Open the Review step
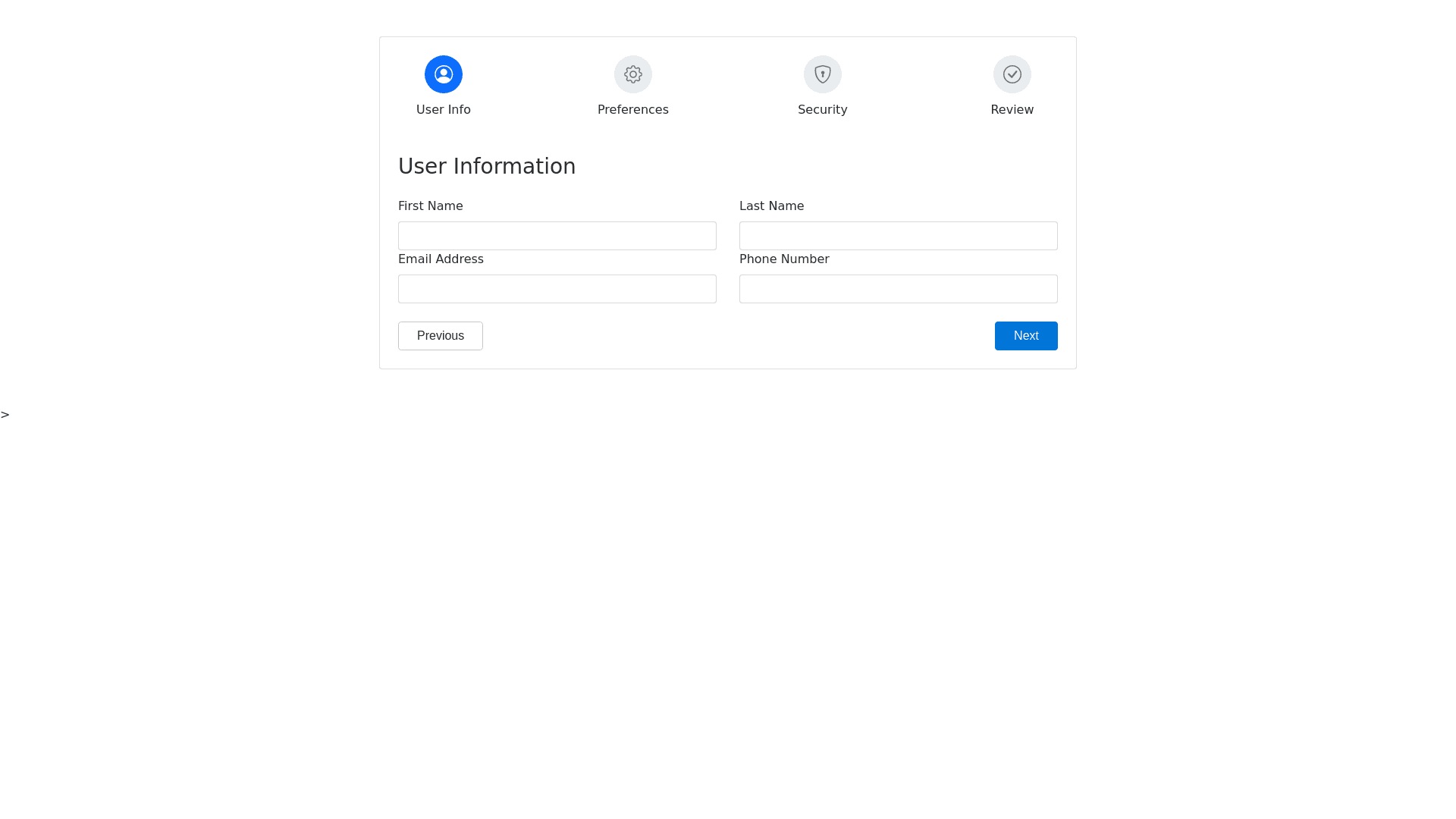Viewport: 1456px width, 819px height. pos(1012,74)
